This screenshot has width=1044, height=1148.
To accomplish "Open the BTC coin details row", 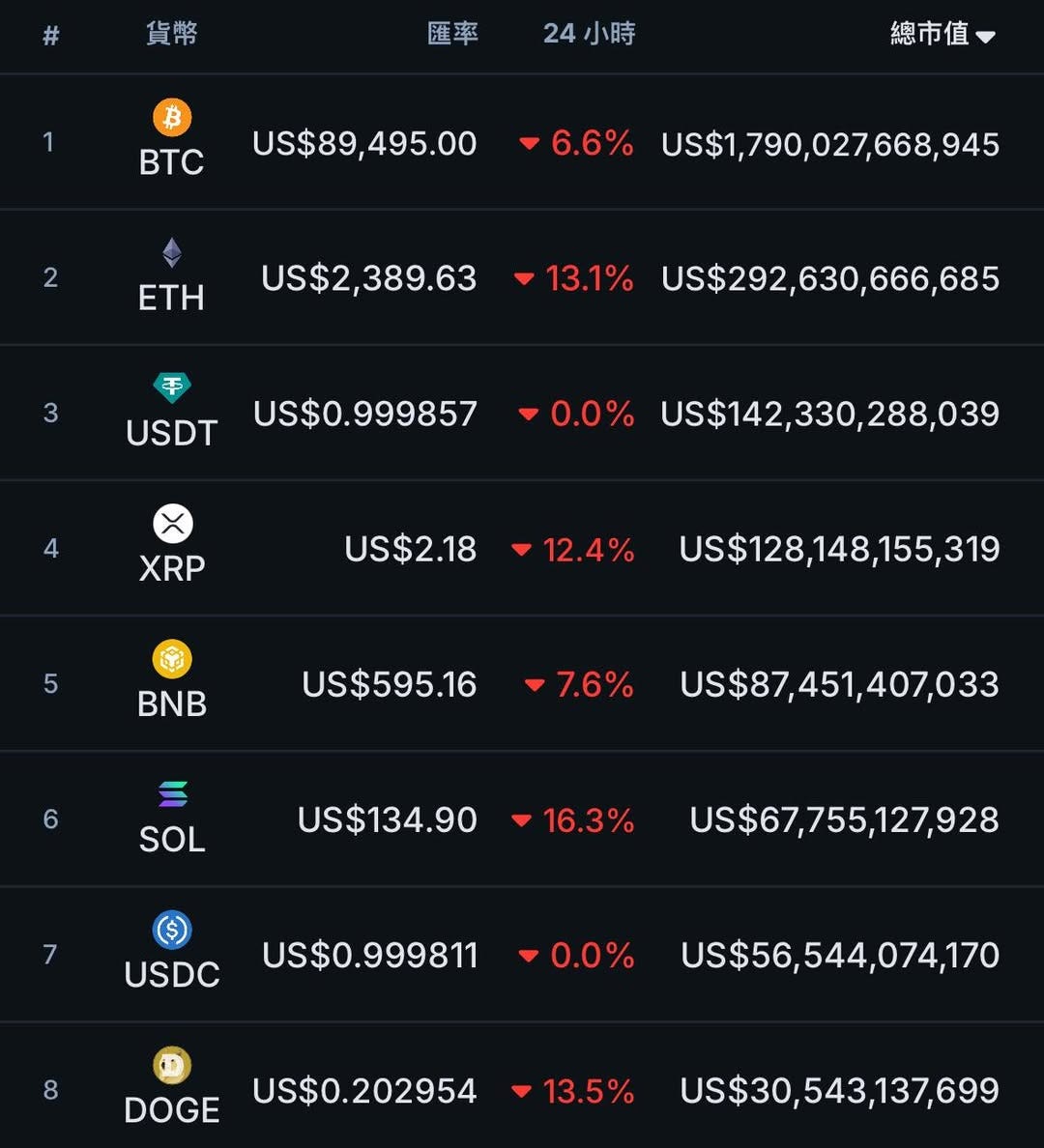I will [172, 141].
